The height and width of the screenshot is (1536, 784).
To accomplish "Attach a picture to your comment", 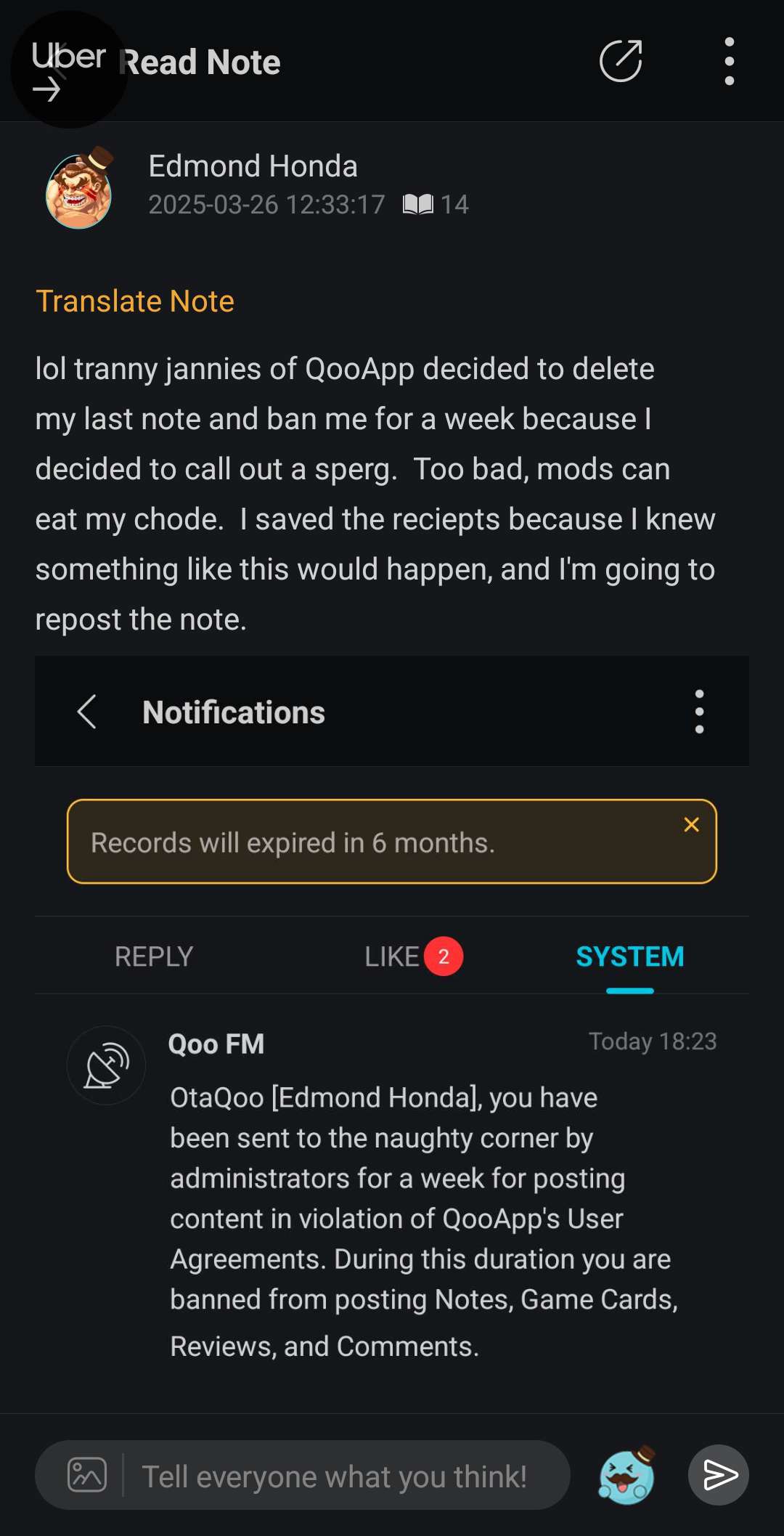I will [87, 1474].
